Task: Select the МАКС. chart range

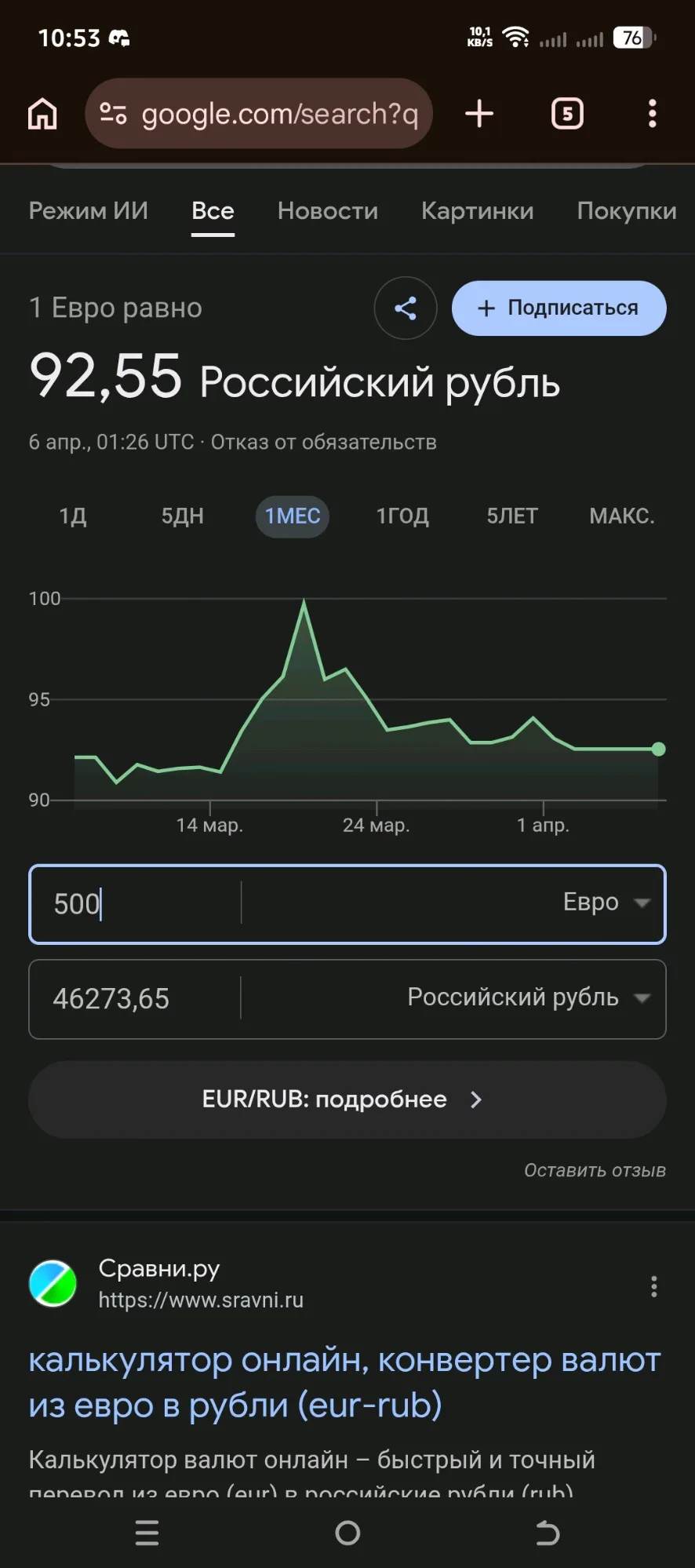Action: (622, 516)
